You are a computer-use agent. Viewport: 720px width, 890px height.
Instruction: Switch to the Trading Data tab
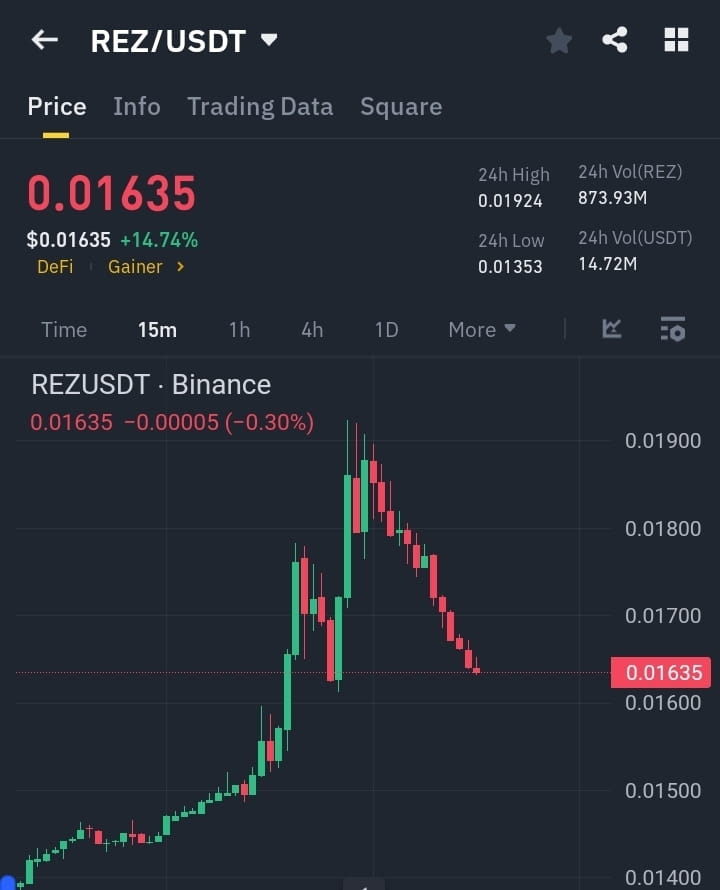pyautogui.click(x=260, y=107)
